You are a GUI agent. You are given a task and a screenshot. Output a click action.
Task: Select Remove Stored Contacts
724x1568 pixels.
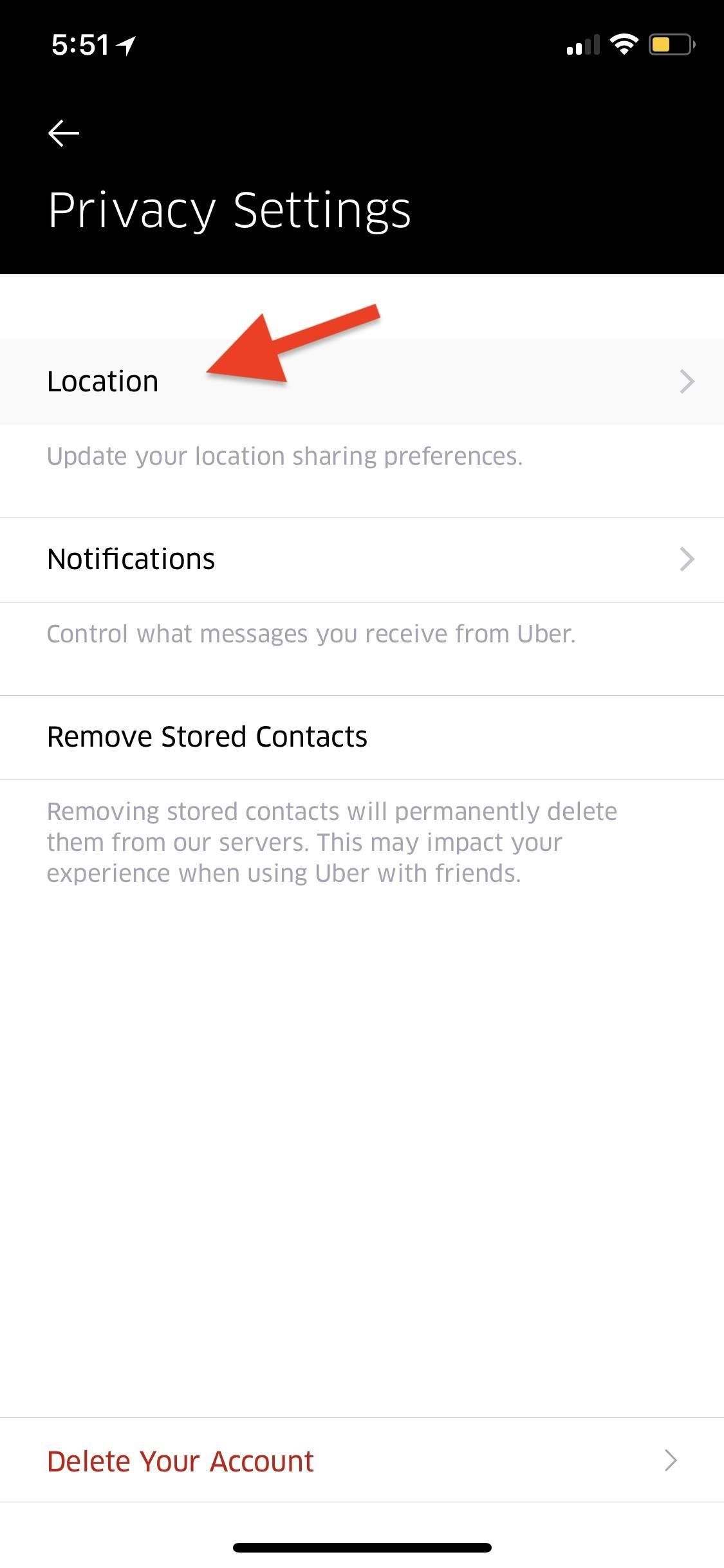pyautogui.click(x=207, y=737)
